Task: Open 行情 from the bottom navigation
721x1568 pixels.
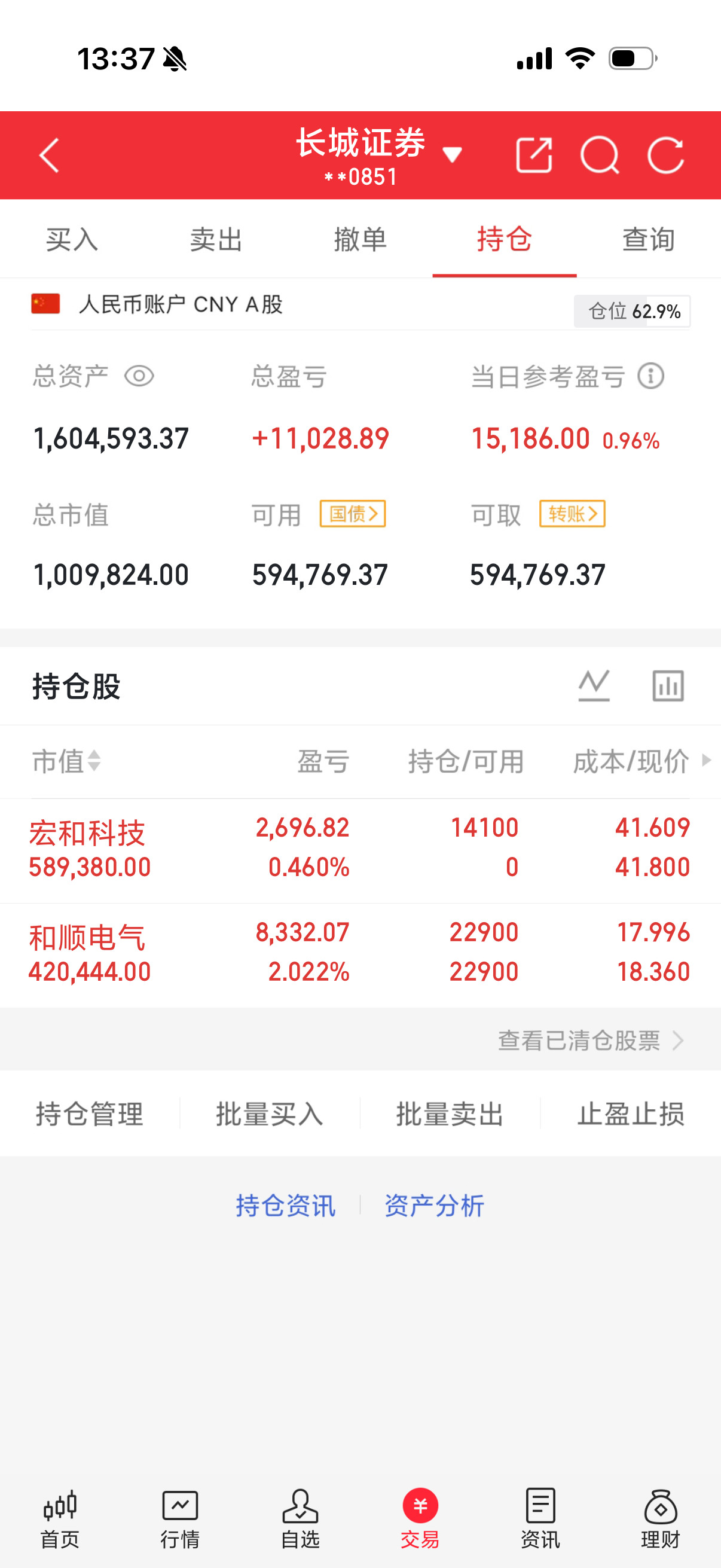Action: (180, 1515)
